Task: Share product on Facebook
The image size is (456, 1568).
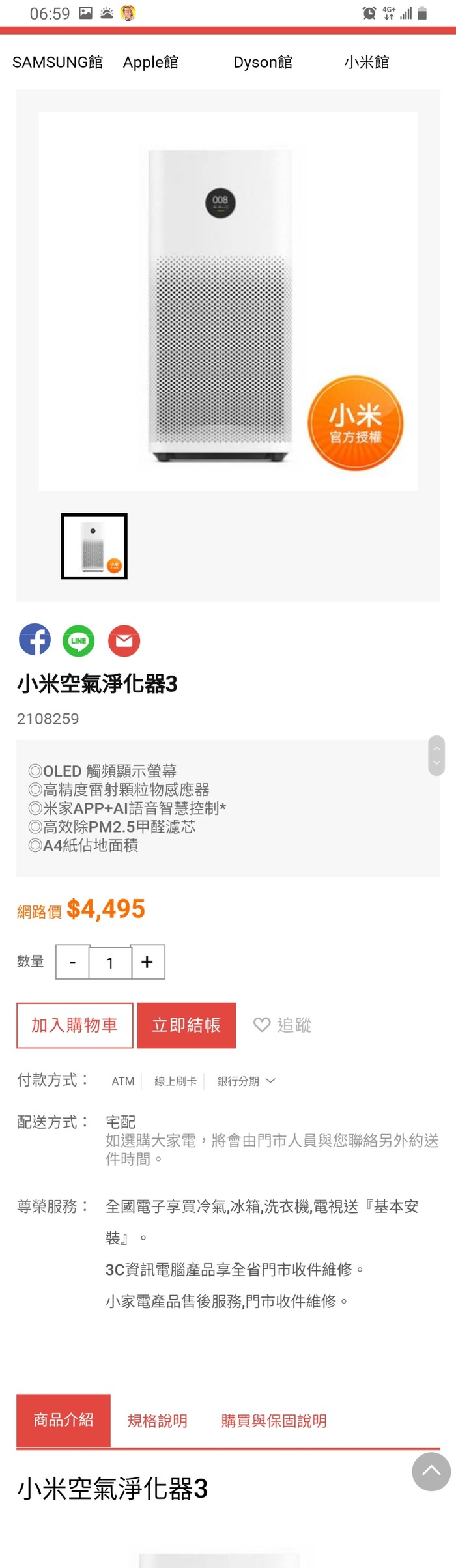Action: [x=35, y=640]
